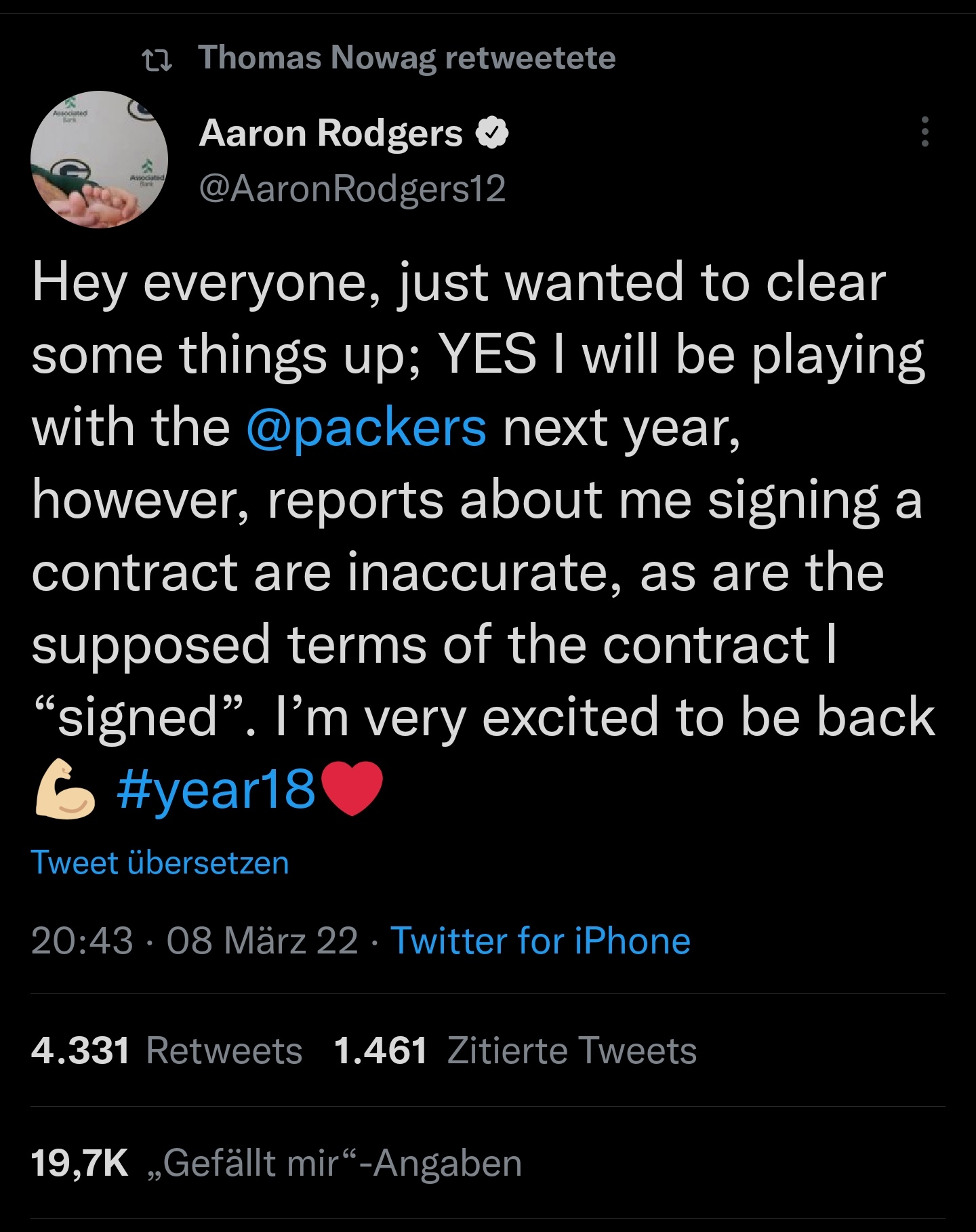Open the @packers mention link

pyautogui.click(x=366, y=429)
